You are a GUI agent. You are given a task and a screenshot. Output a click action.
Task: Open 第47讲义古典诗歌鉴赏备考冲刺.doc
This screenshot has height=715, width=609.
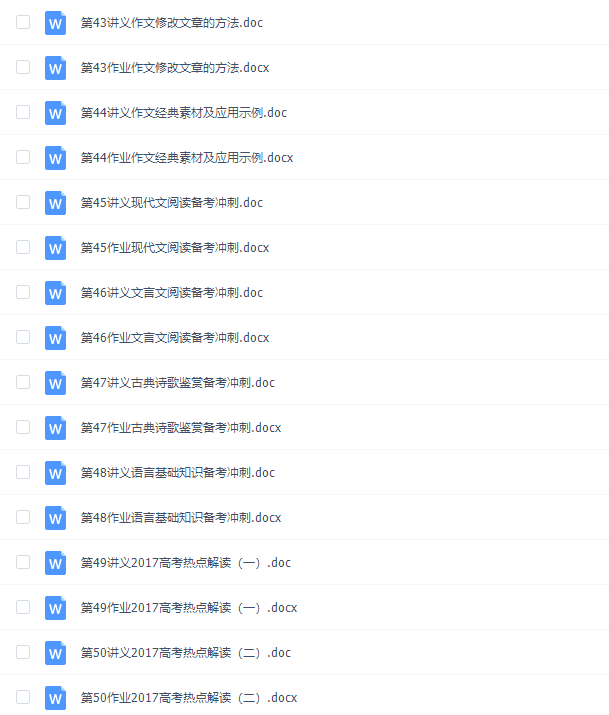[178, 382]
